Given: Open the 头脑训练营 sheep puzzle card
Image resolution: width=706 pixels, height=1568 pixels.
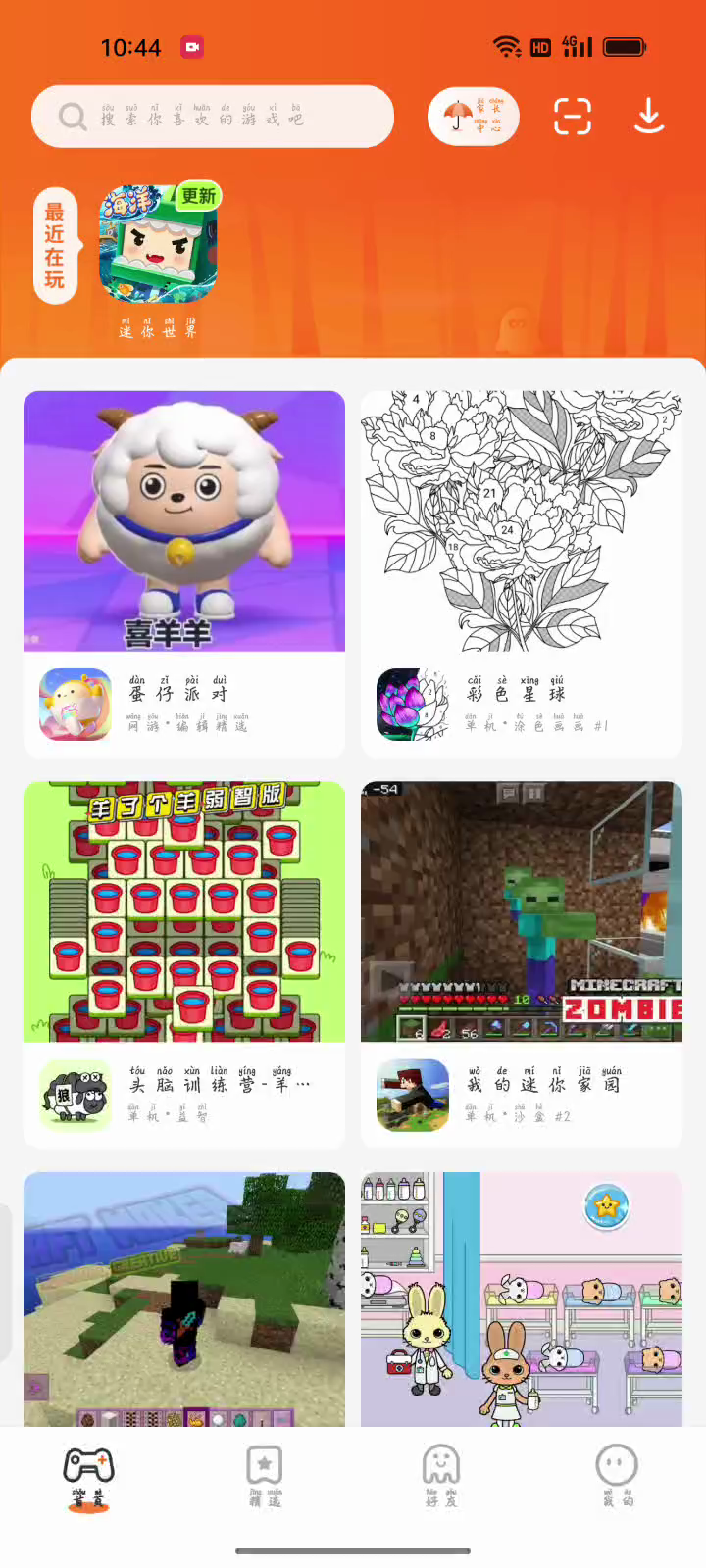Looking at the screenshot, I should [x=184, y=963].
